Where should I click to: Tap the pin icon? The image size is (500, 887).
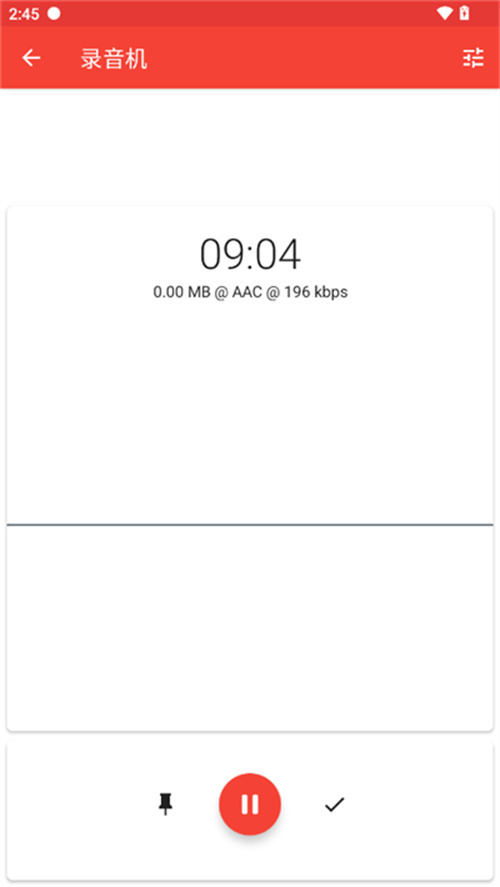tap(165, 804)
